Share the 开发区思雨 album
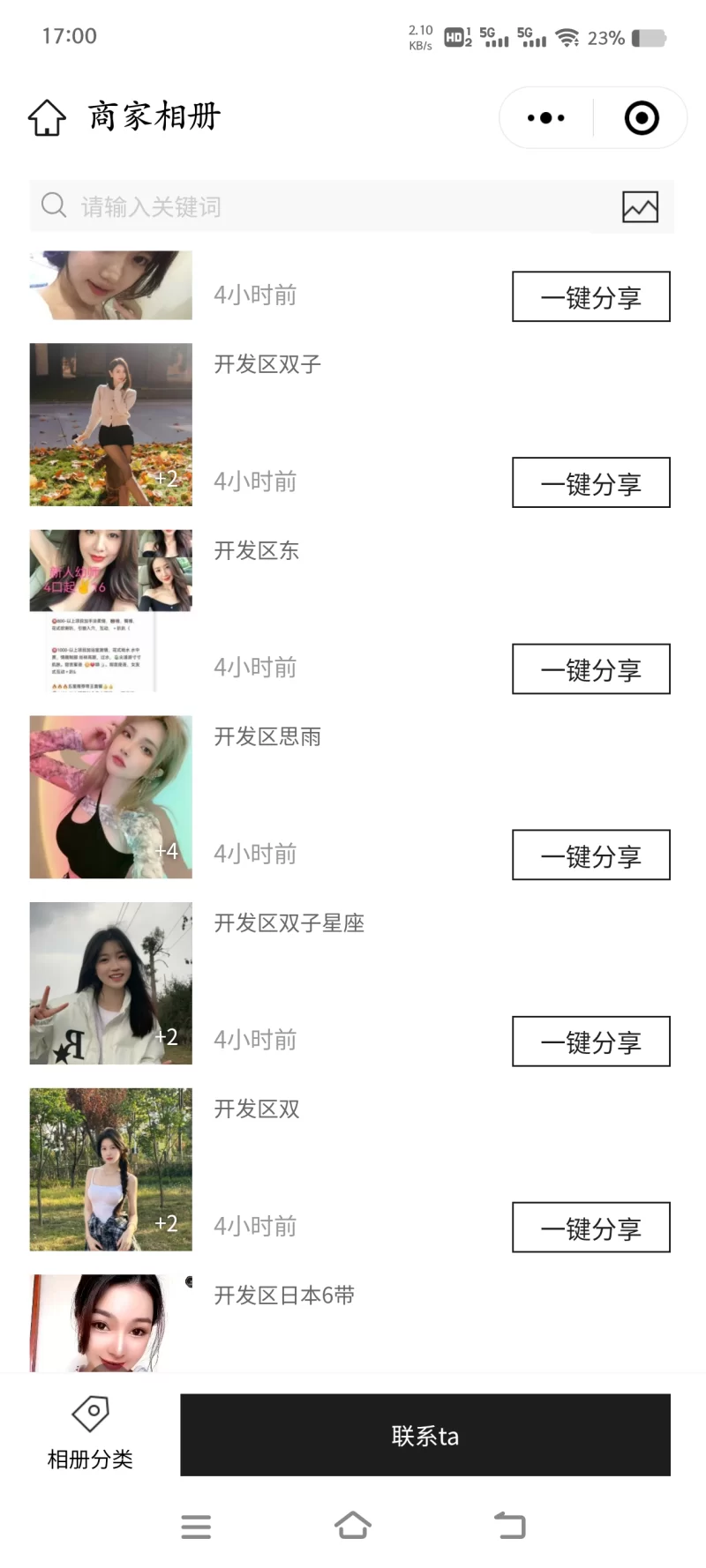 (x=590, y=855)
